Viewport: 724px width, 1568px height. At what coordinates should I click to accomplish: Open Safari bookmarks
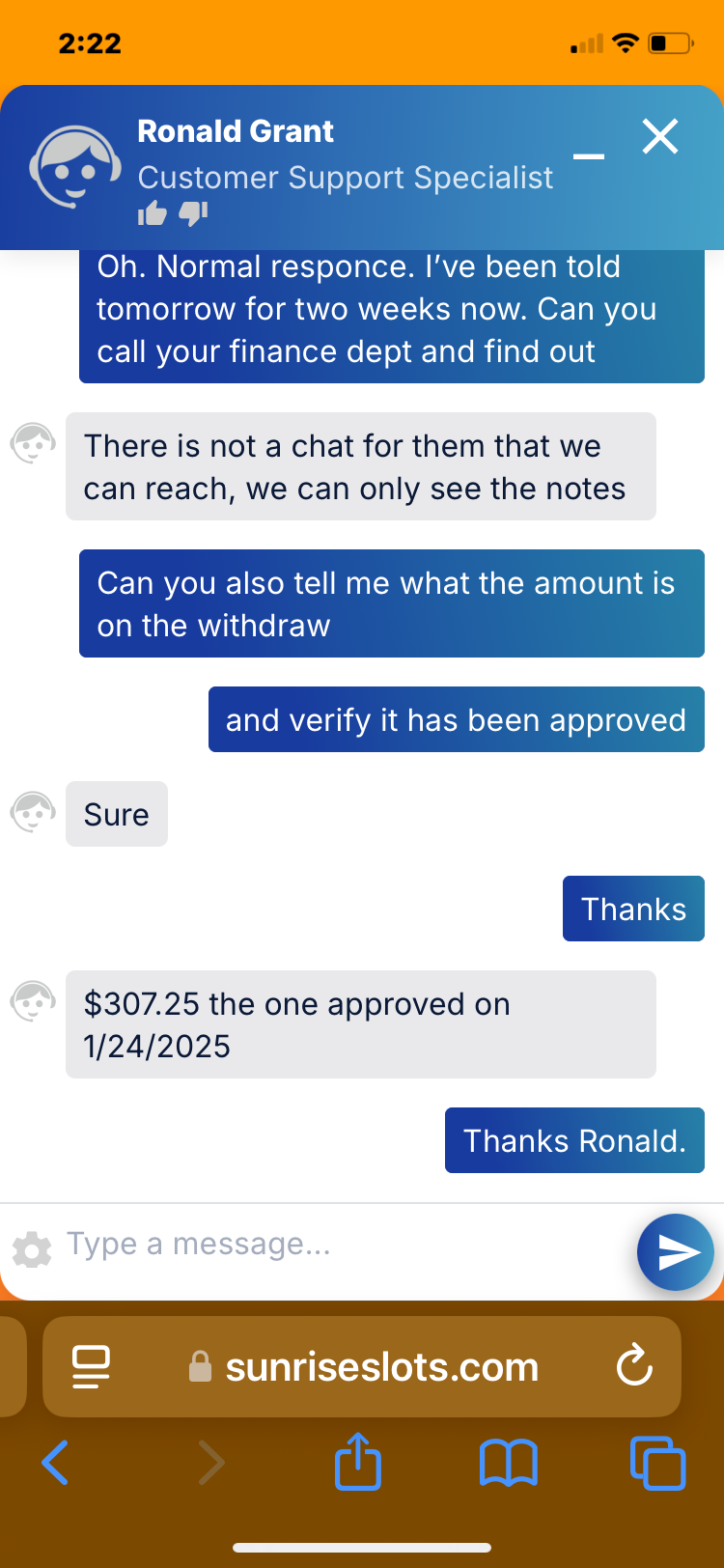(508, 1463)
